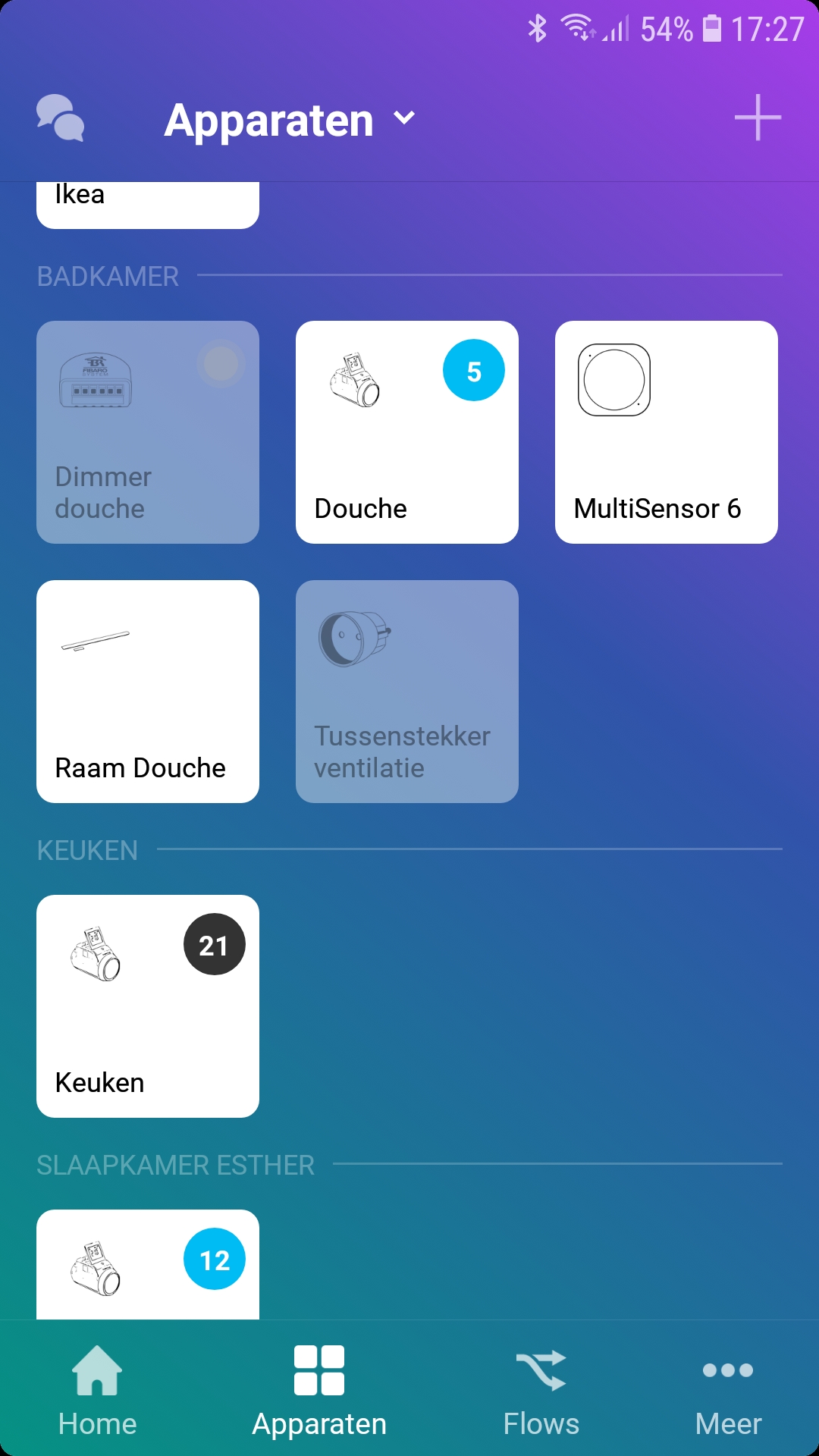
Task: Toggle the Dimmer douche device
Action: tap(148, 432)
